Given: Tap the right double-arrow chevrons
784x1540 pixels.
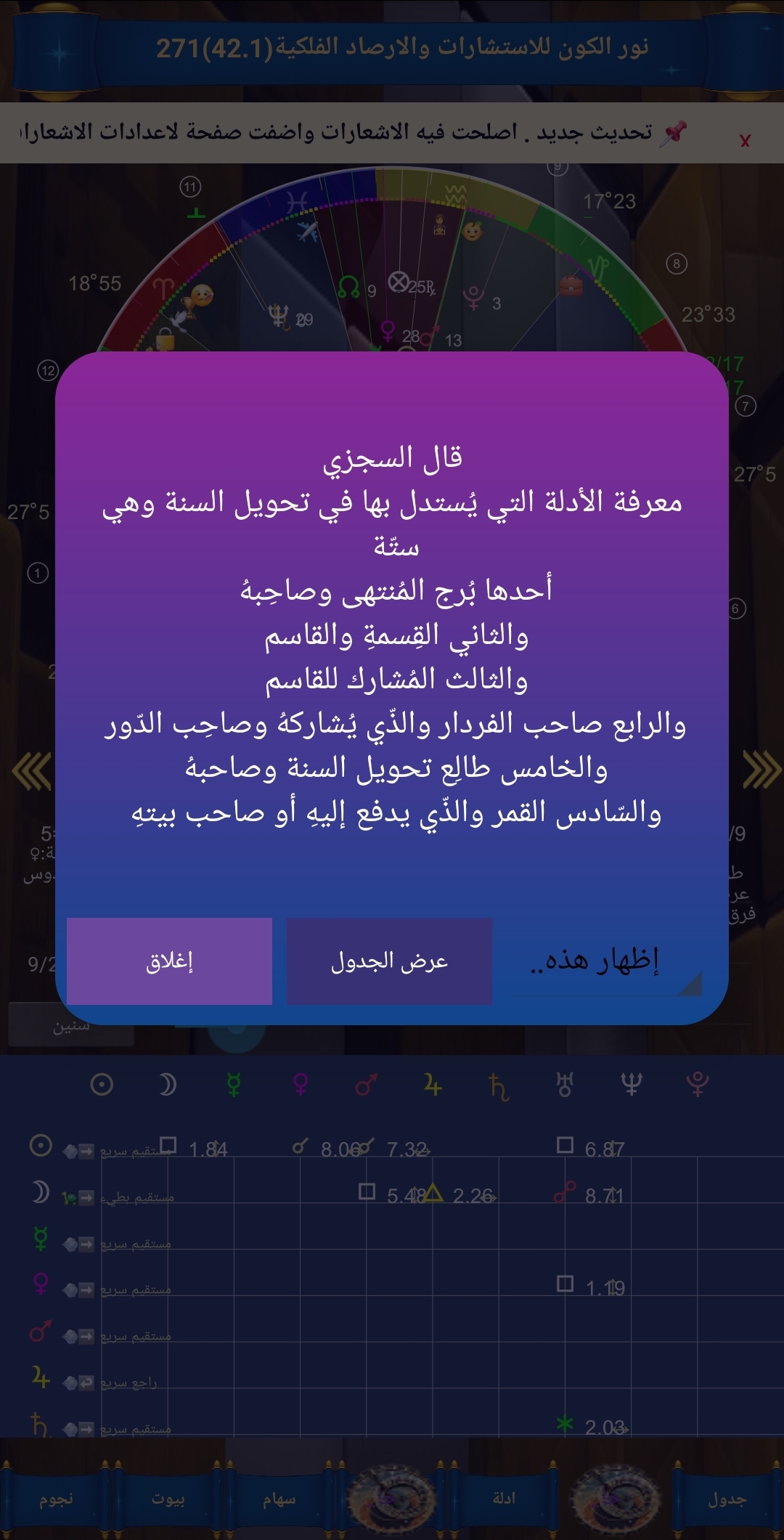Looking at the screenshot, I should pos(761,770).
